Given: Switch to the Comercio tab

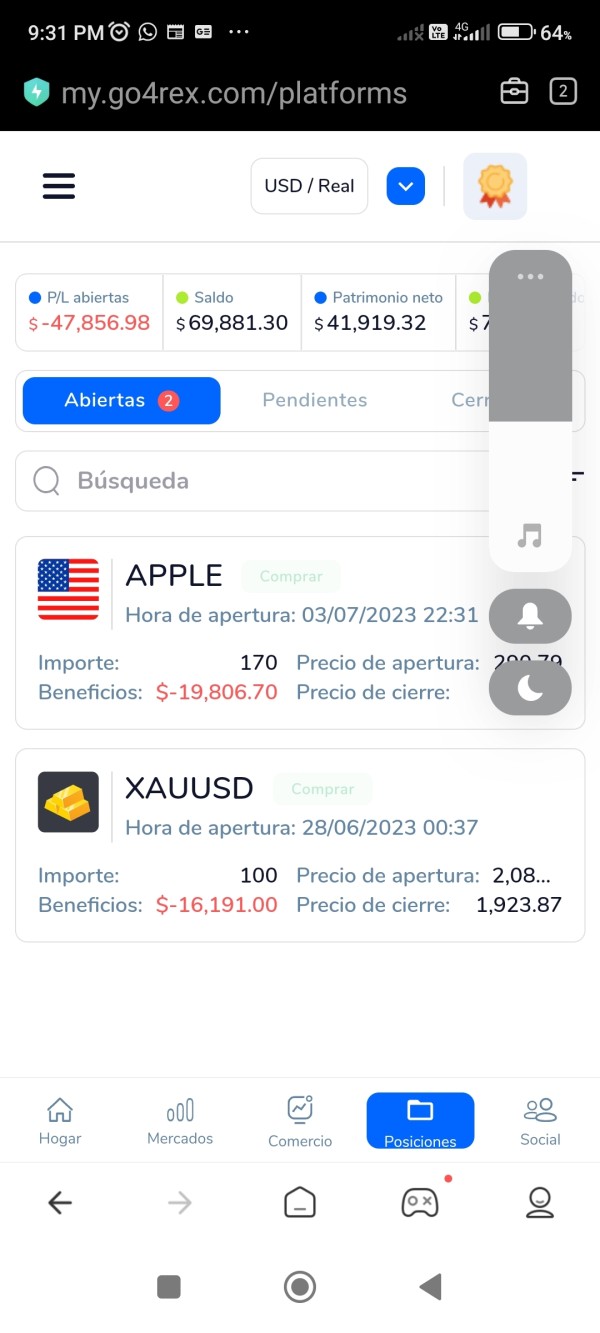Looking at the screenshot, I should 300,1121.
